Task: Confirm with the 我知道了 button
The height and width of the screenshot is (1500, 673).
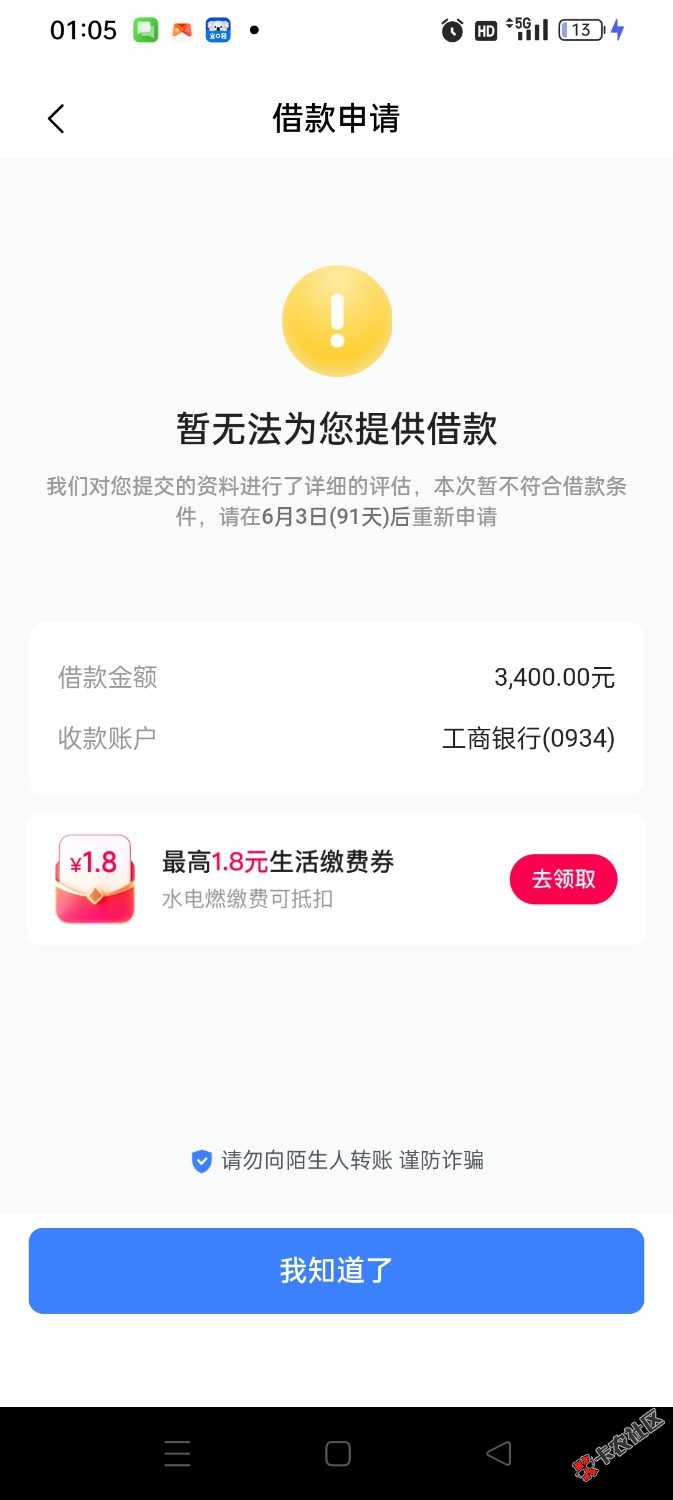Action: [x=336, y=1270]
